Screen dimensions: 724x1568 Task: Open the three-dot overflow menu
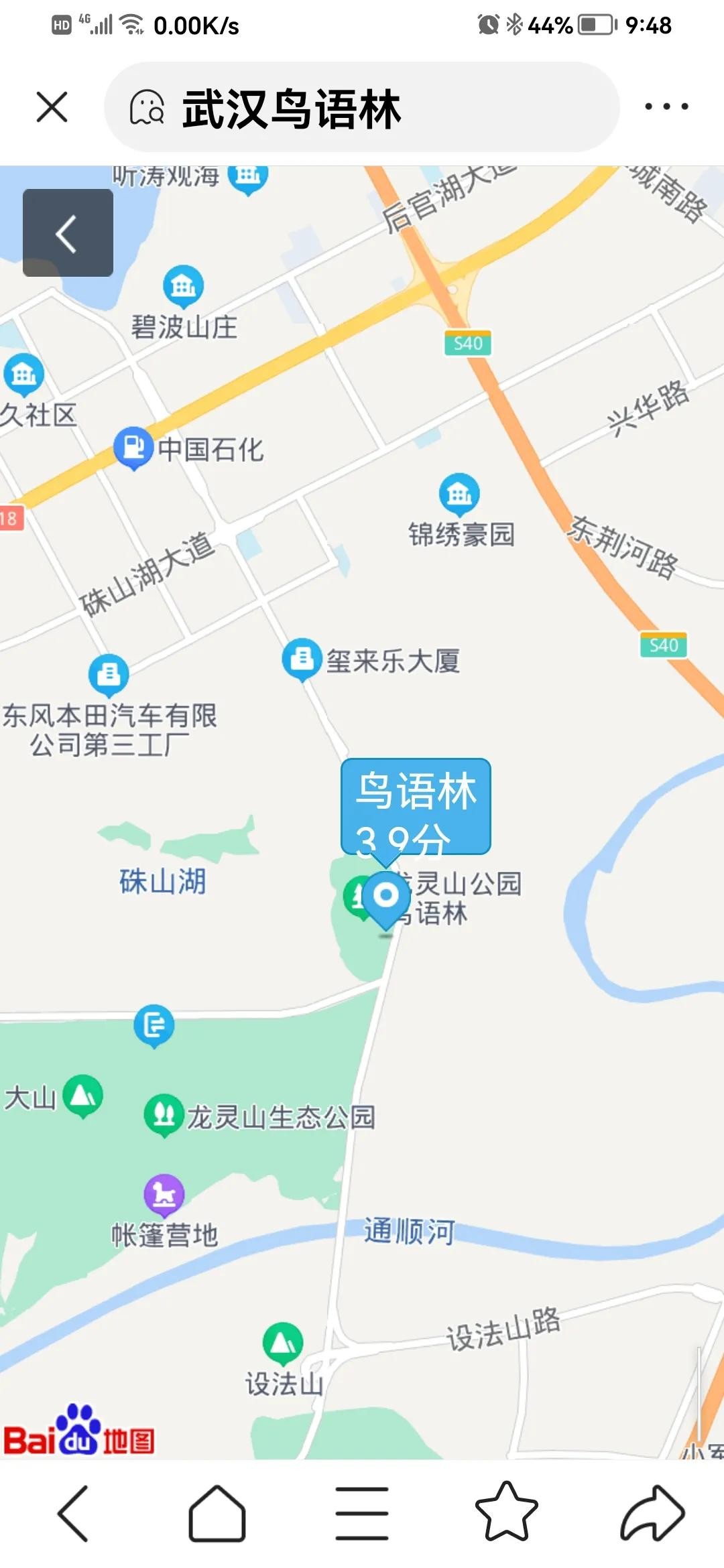coord(666,107)
